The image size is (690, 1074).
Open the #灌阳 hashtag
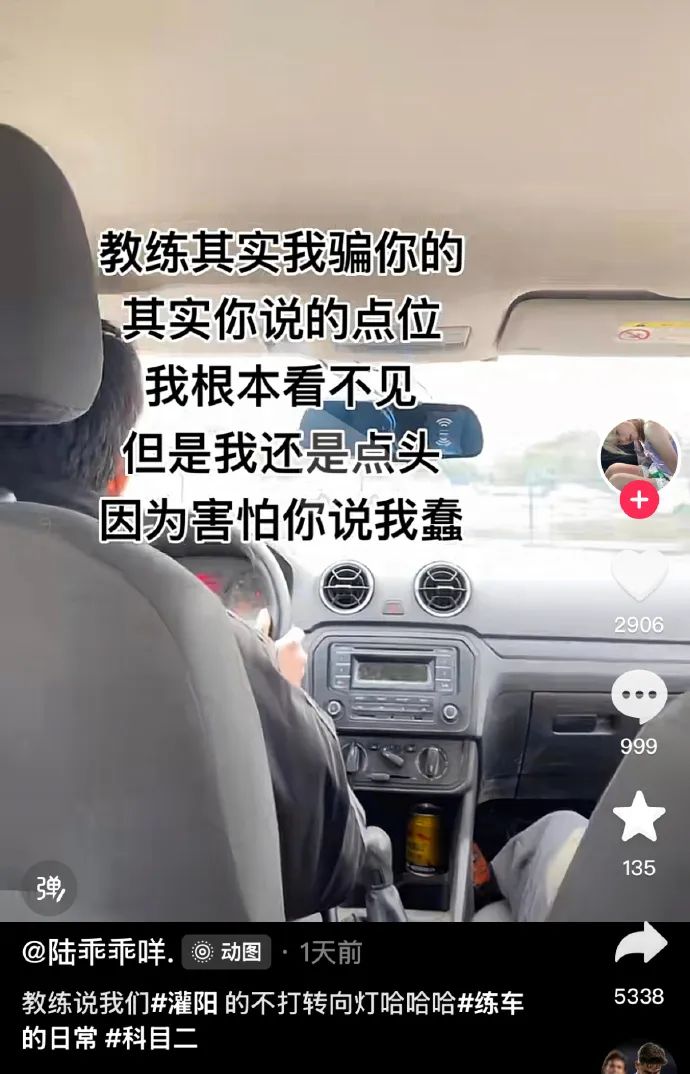[x=186, y=1004]
